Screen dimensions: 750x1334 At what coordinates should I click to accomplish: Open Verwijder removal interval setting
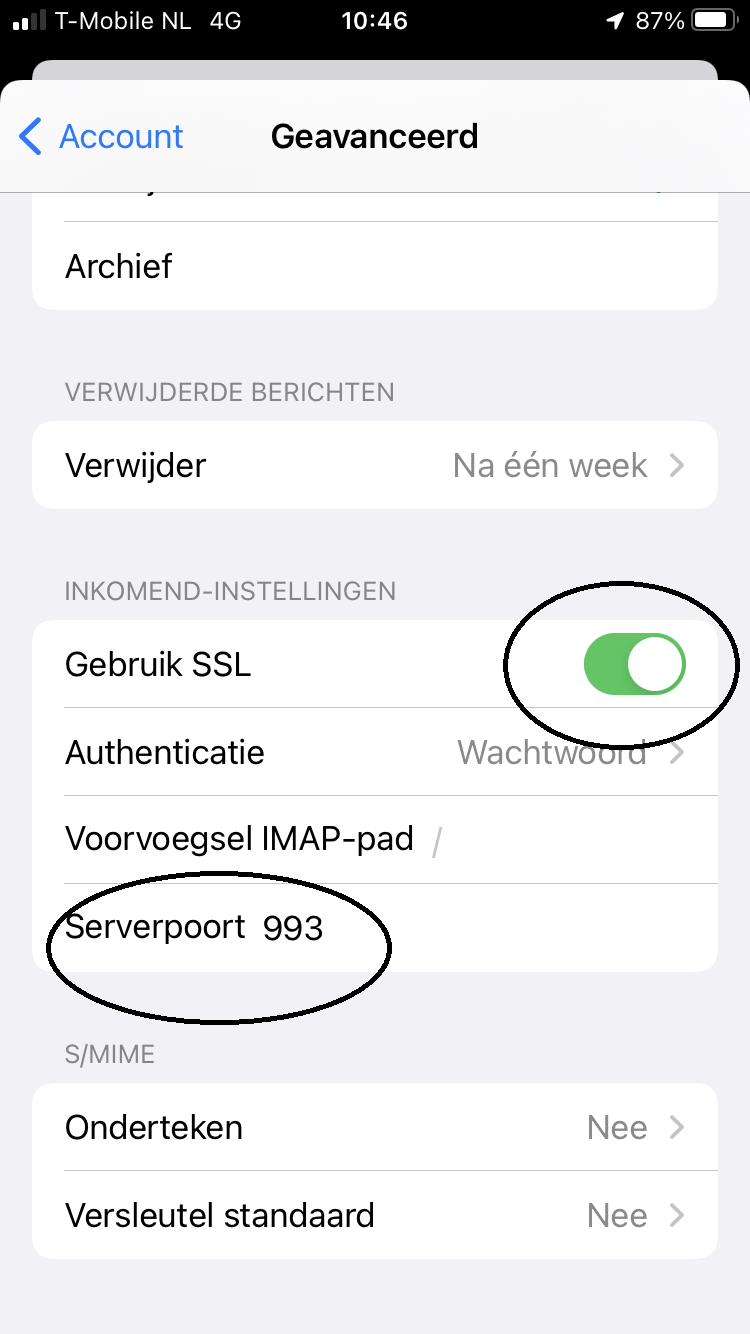click(x=375, y=465)
